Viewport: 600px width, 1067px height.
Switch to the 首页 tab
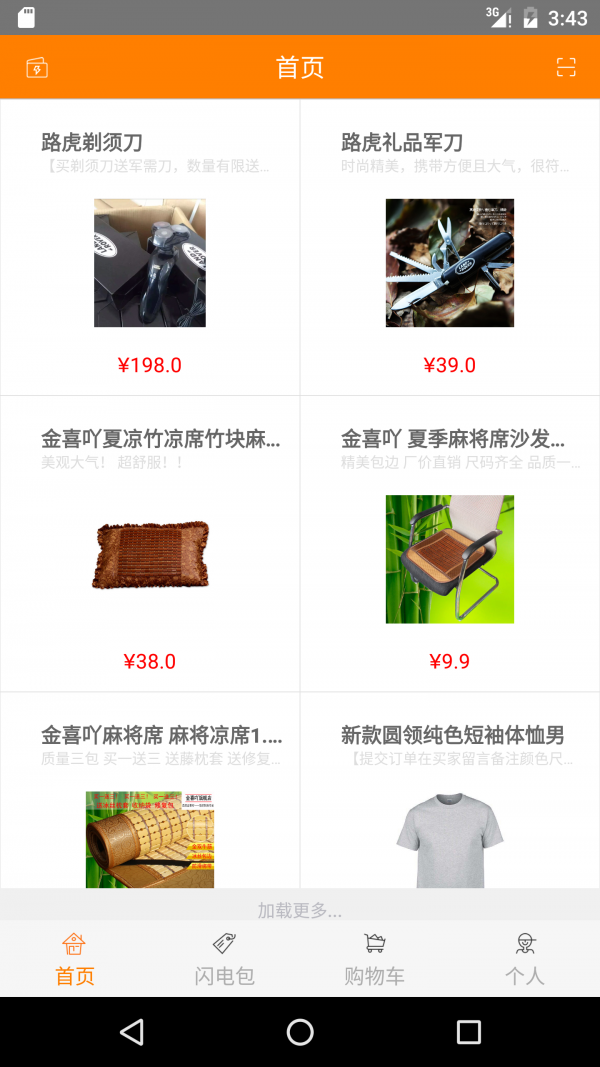coord(75,959)
